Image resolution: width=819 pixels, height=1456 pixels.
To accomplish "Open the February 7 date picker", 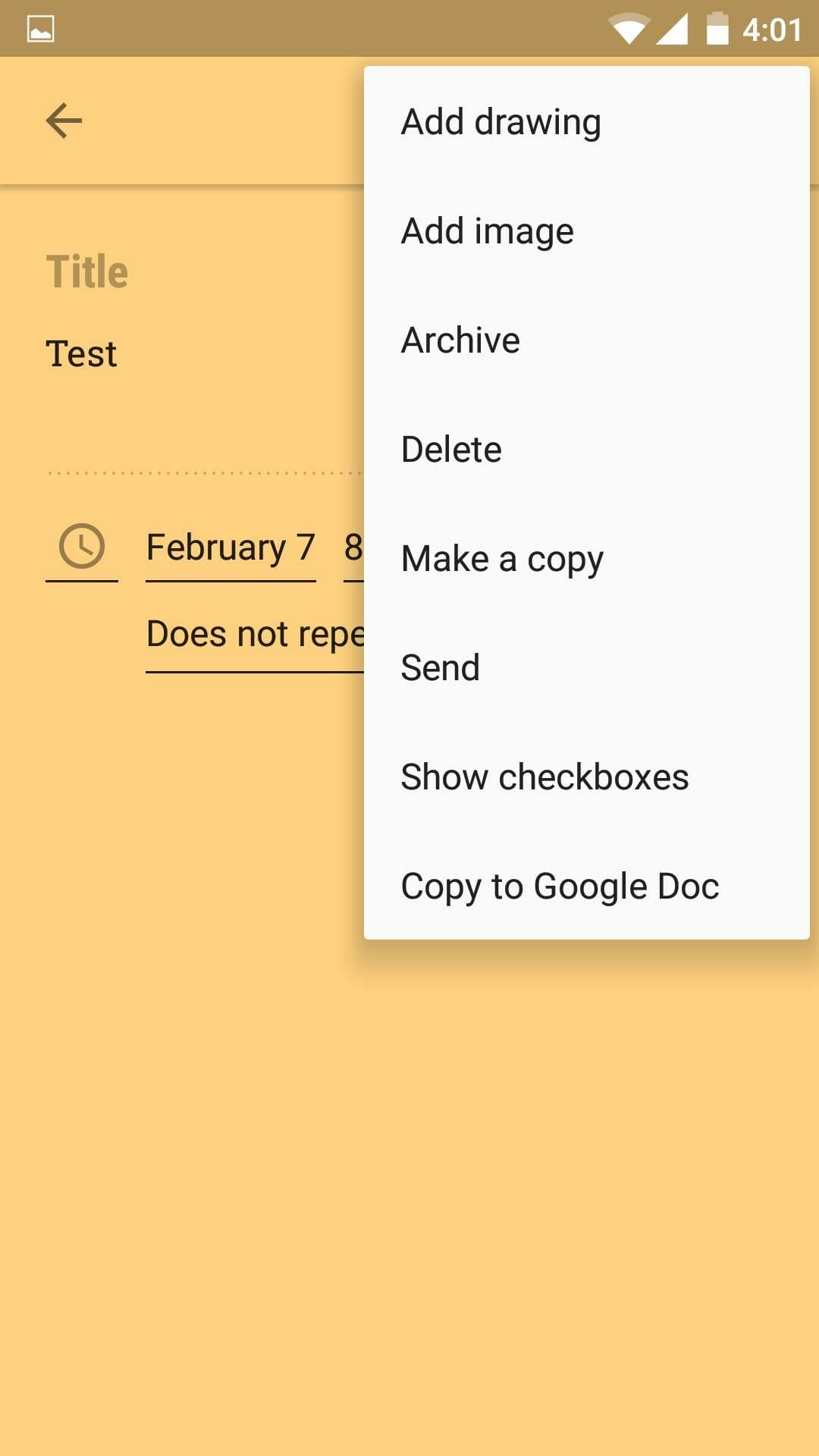I will [x=230, y=546].
